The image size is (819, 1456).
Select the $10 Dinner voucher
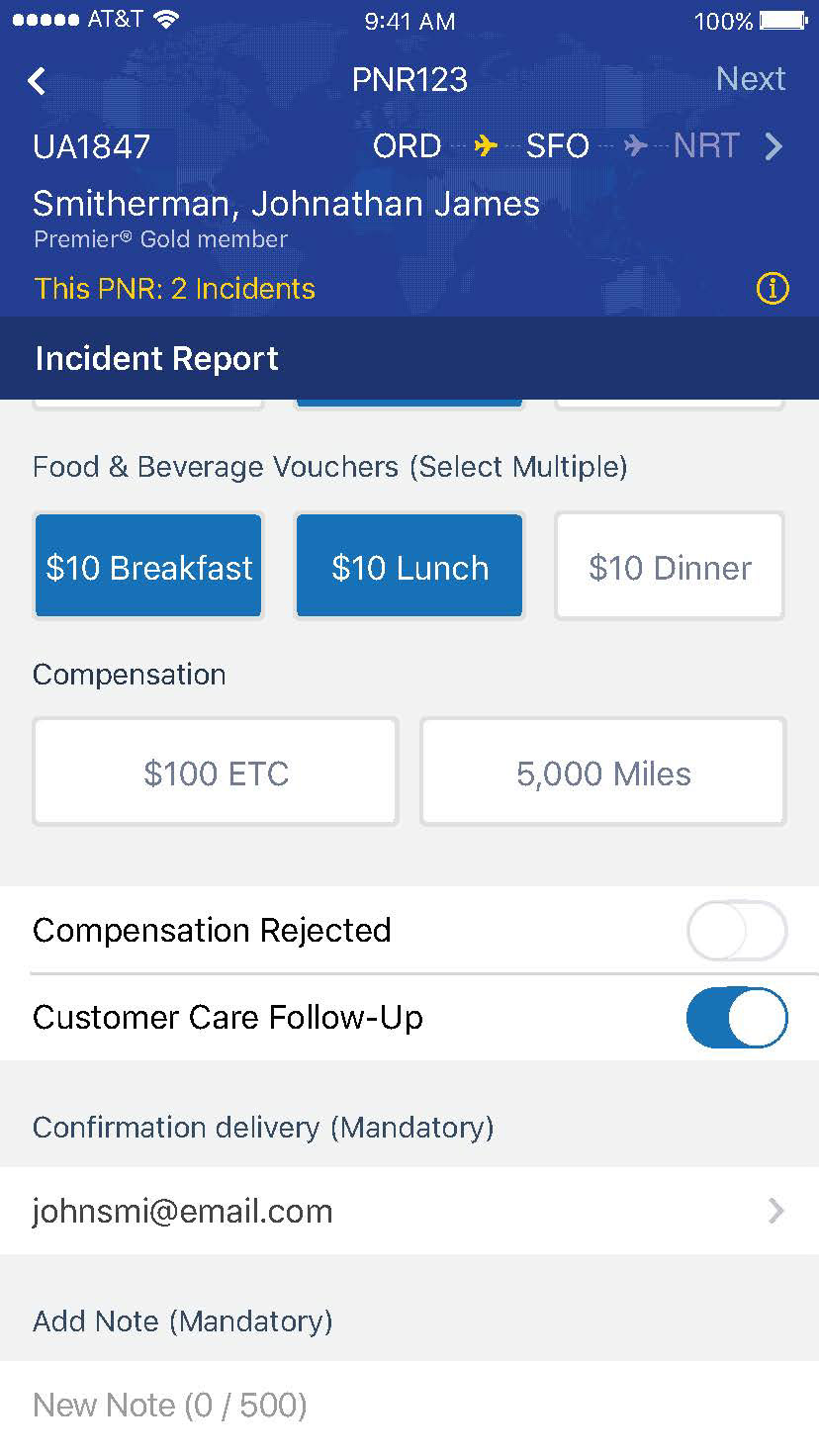670,567
